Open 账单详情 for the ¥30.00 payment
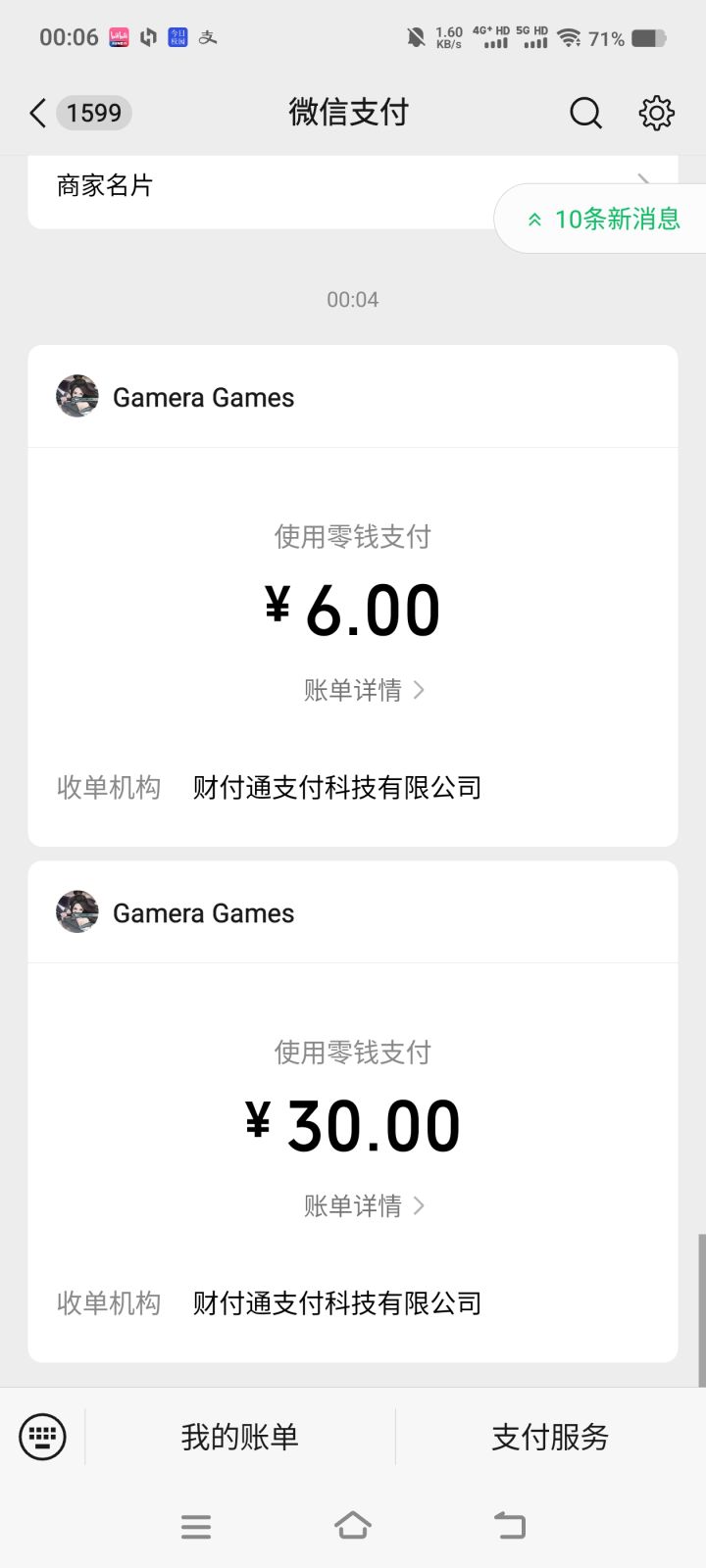This screenshot has height=1568, width=706. (x=361, y=1205)
